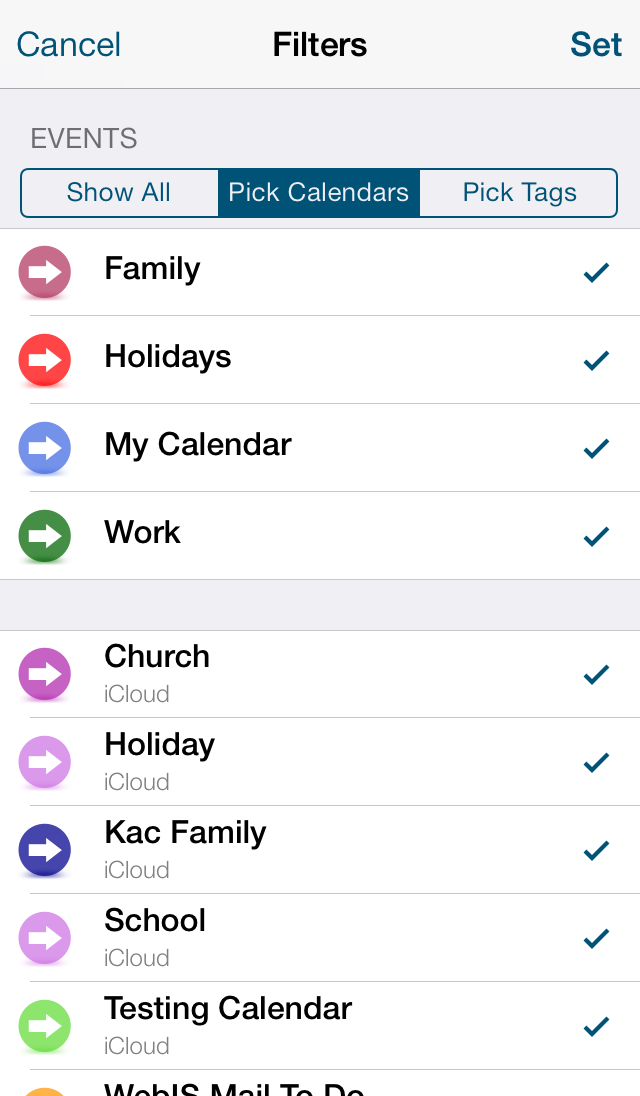
Task: Uncheck the Family calendar
Action: (x=320, y=272)
